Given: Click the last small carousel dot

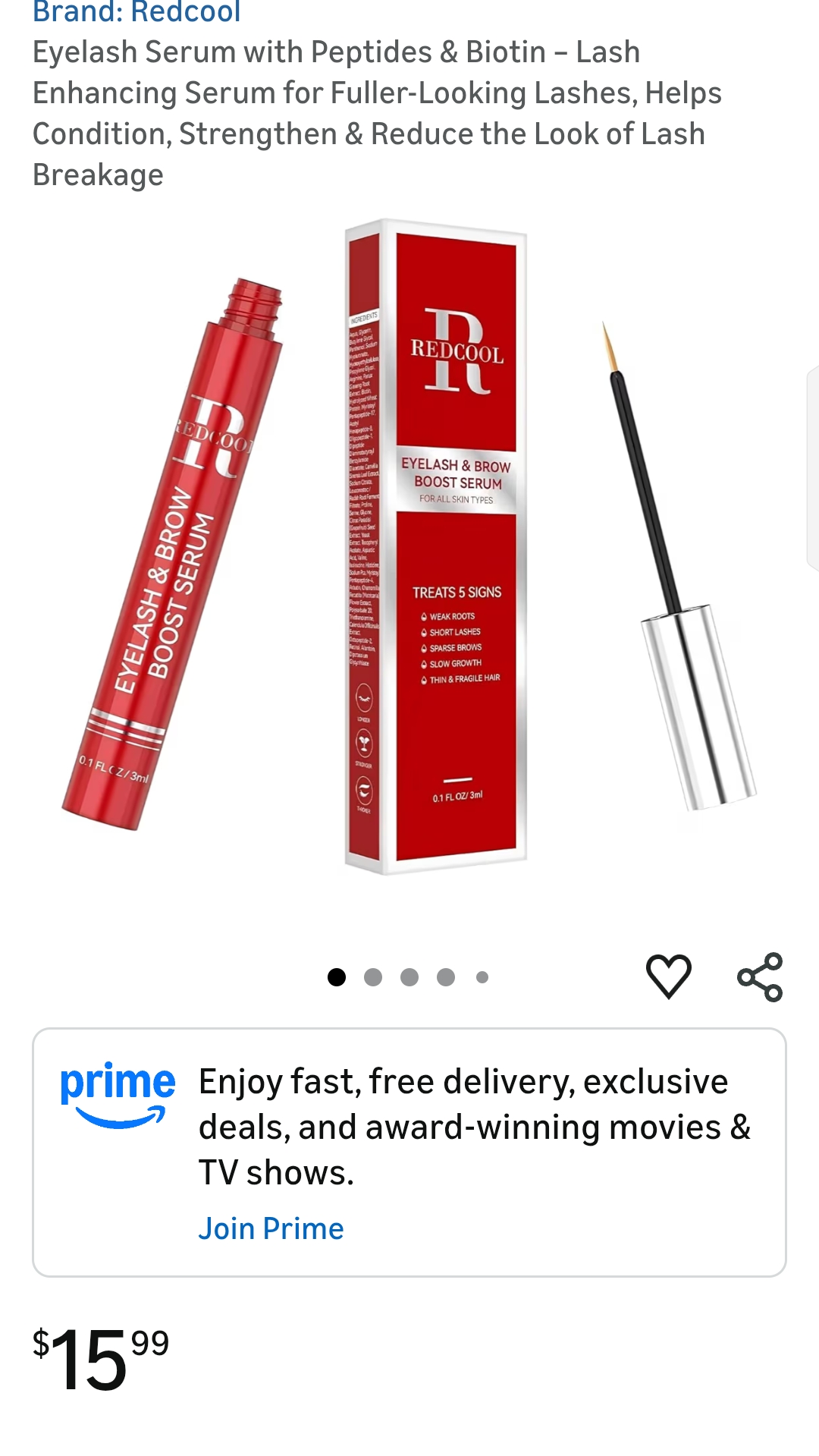Looking at the screenshot, I should point(481,976).
